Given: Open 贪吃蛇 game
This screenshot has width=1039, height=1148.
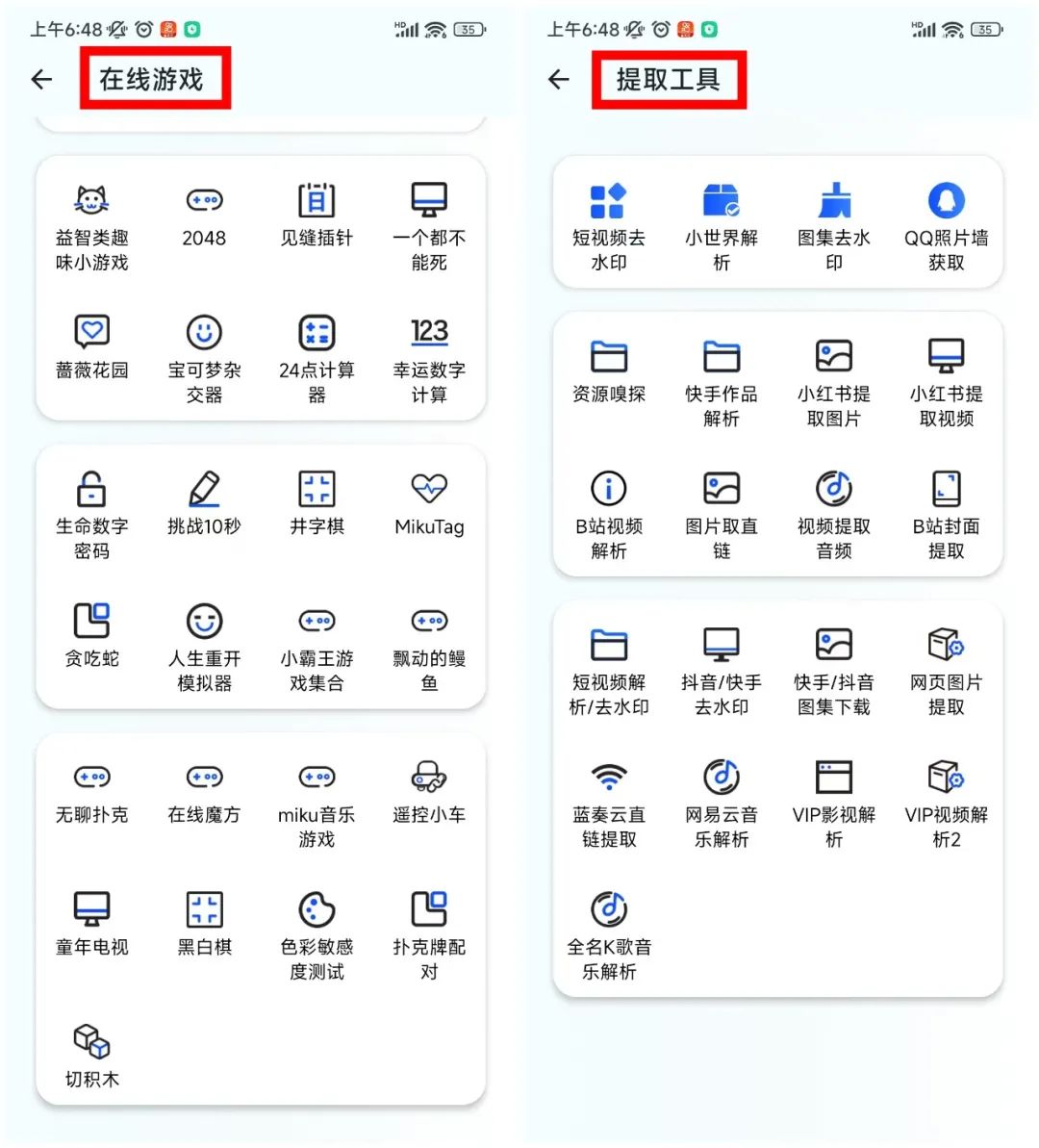Looking at the screenshot, I should [91, 635].
